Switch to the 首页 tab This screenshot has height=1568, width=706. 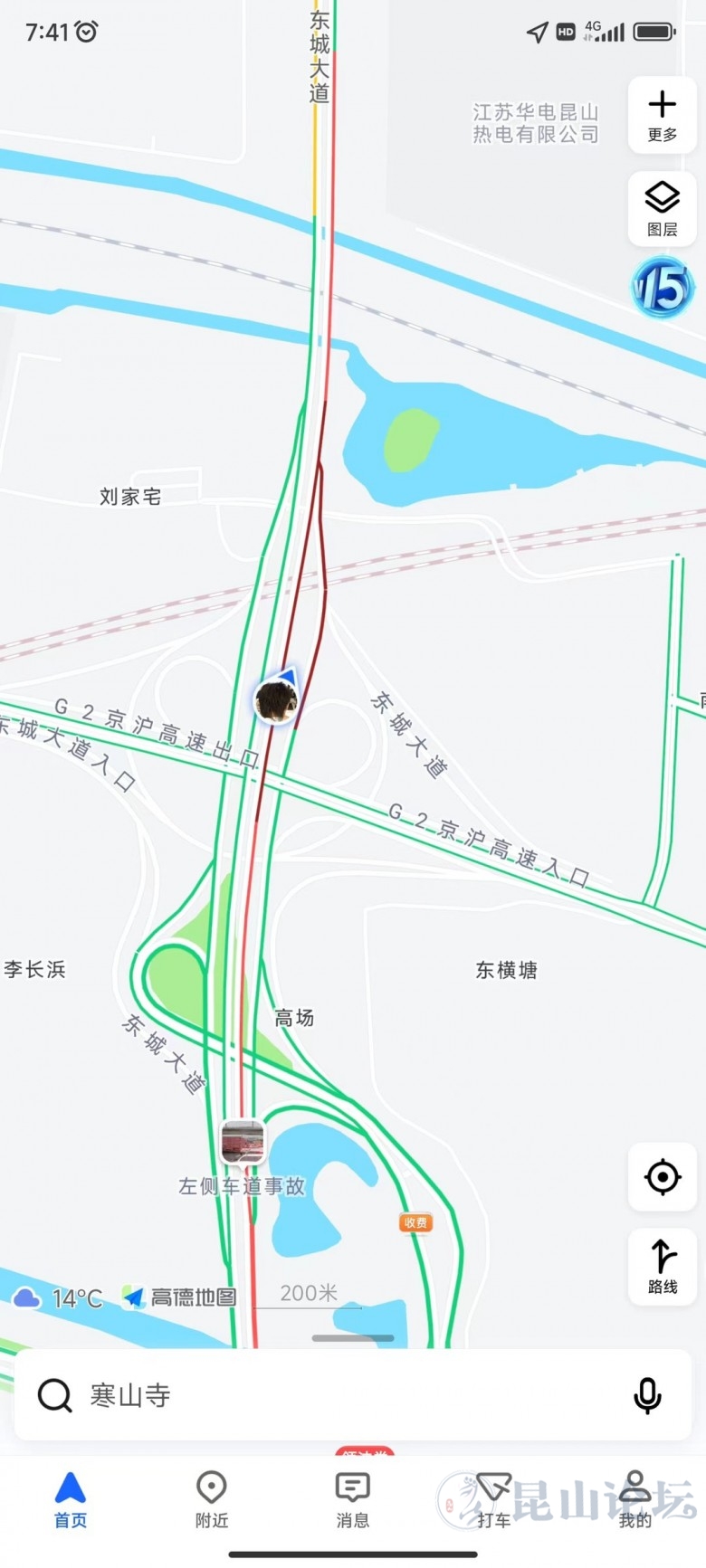click(x=71, y=1501)
